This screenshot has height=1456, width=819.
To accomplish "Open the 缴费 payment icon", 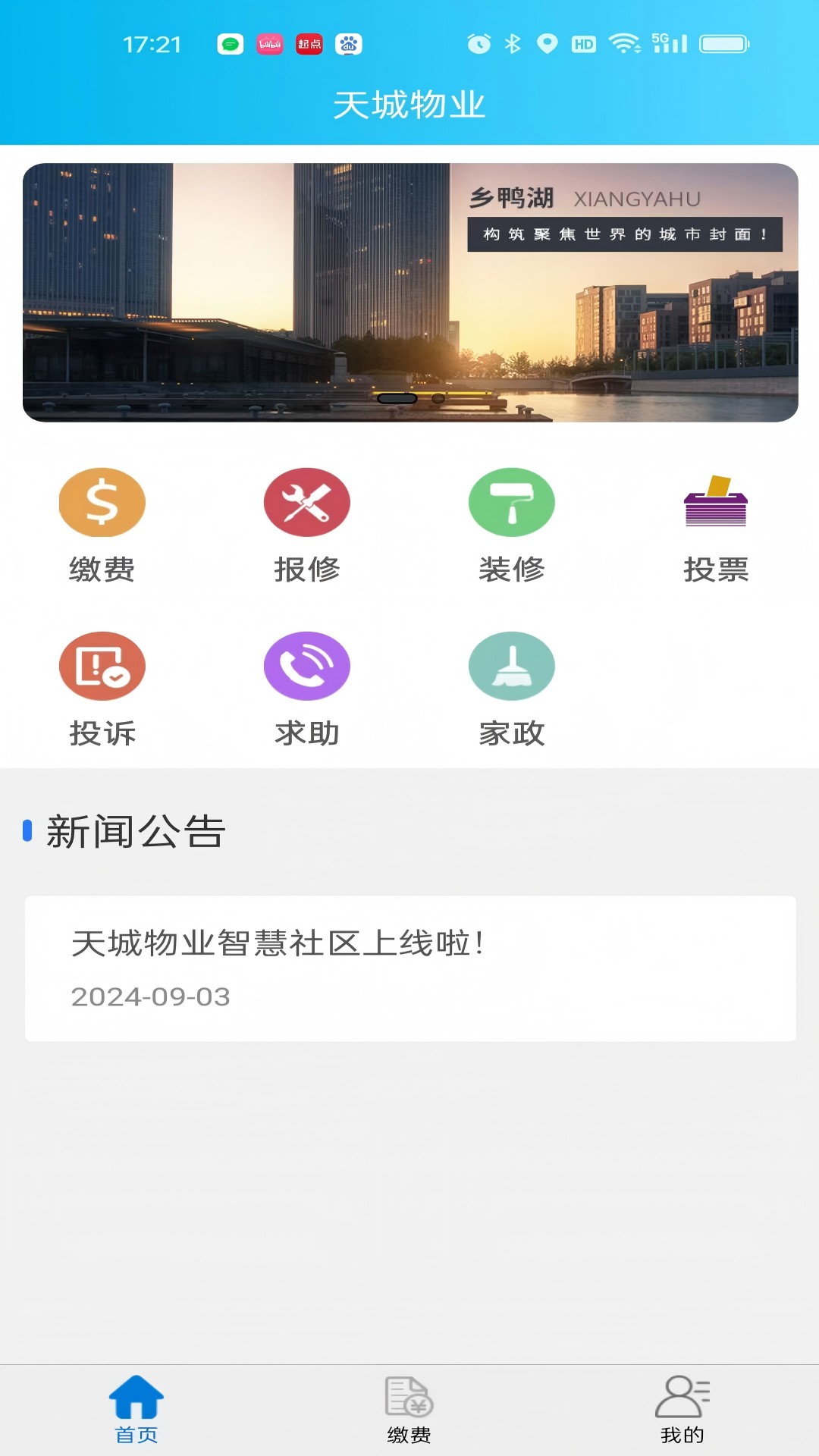I will coord(102,502).
